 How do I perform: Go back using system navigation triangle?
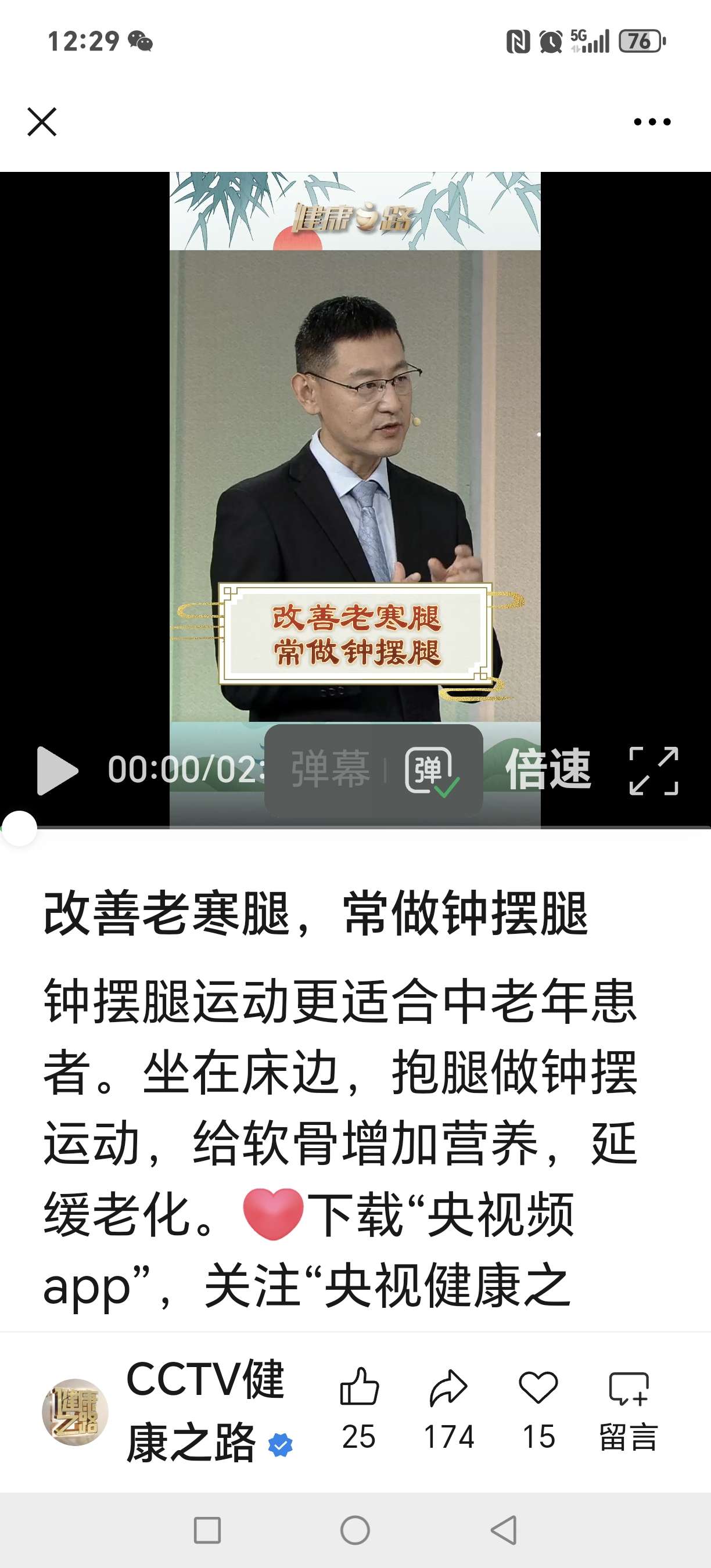click(504, 1530)
